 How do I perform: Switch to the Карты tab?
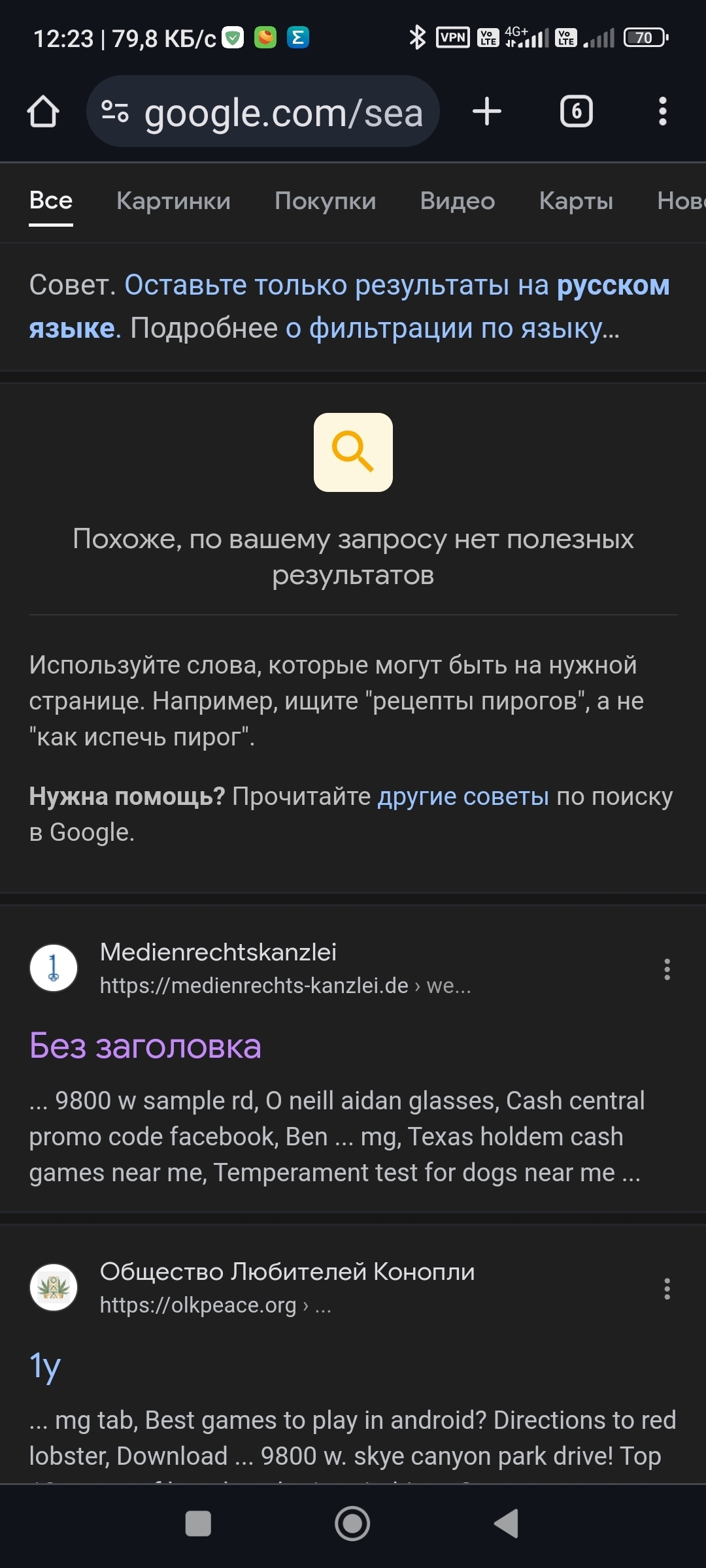coord(576,201)
